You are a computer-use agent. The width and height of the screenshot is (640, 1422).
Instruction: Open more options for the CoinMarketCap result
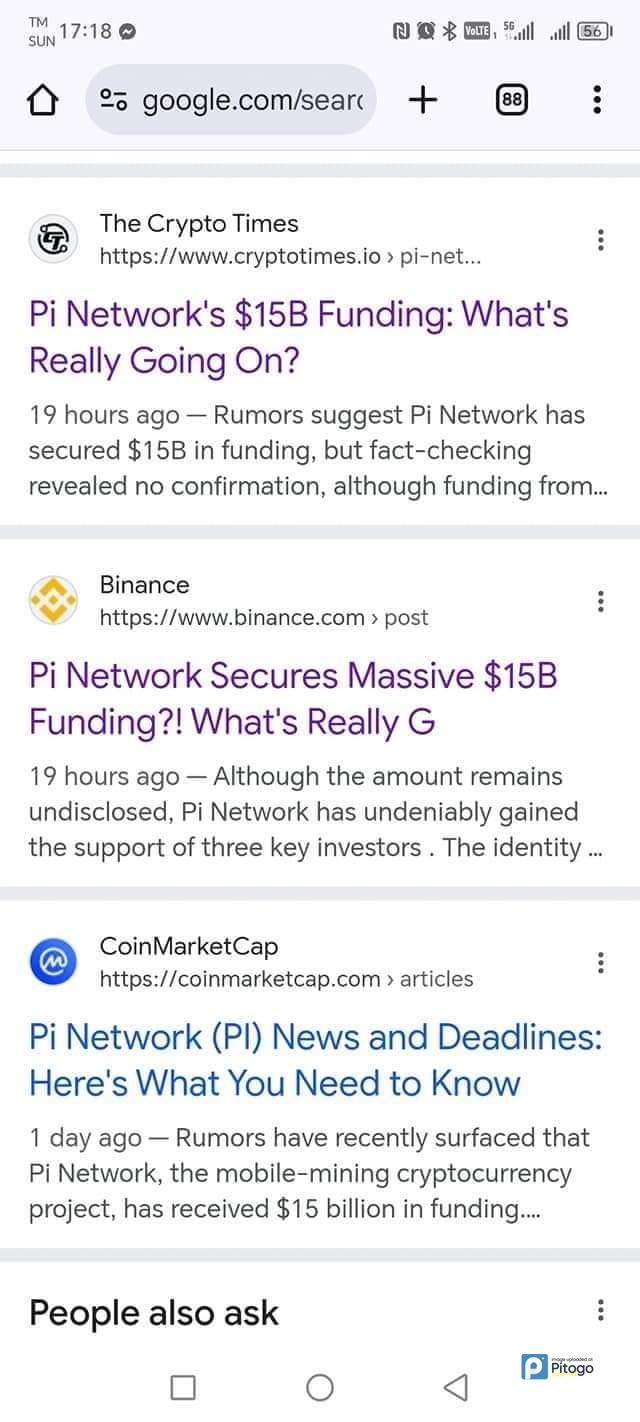600,962
